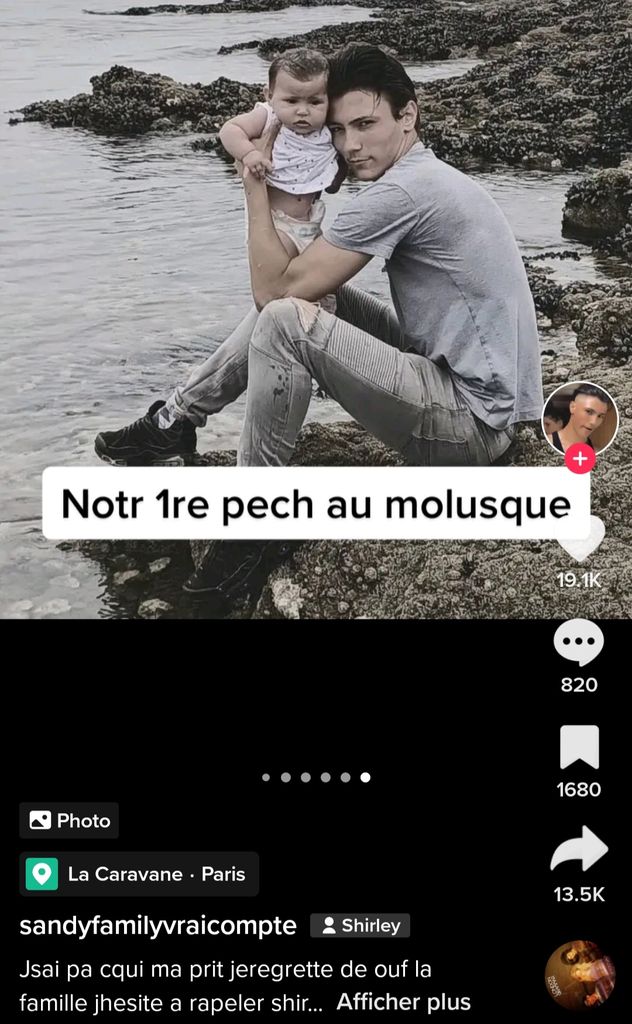
Task: Tap the Photo label chip
Action: (69, 821)
